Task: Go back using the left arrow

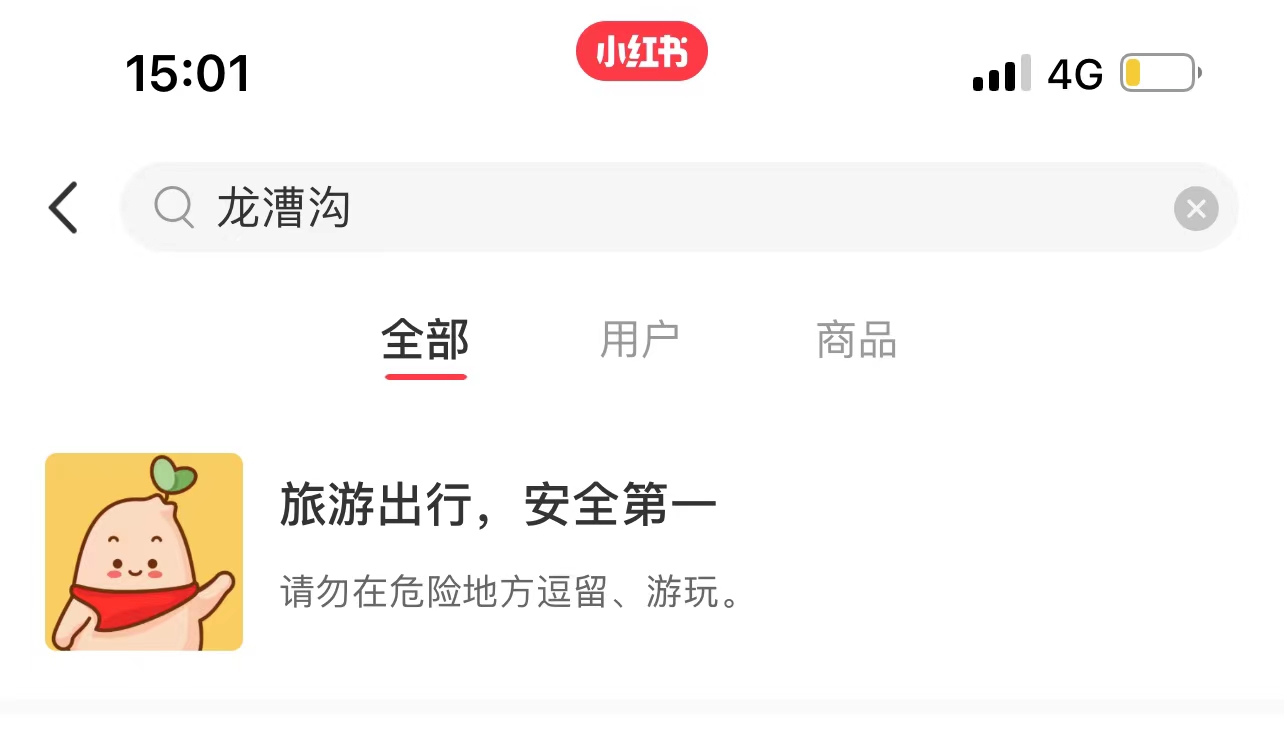Action: click(x=63, y=208)
